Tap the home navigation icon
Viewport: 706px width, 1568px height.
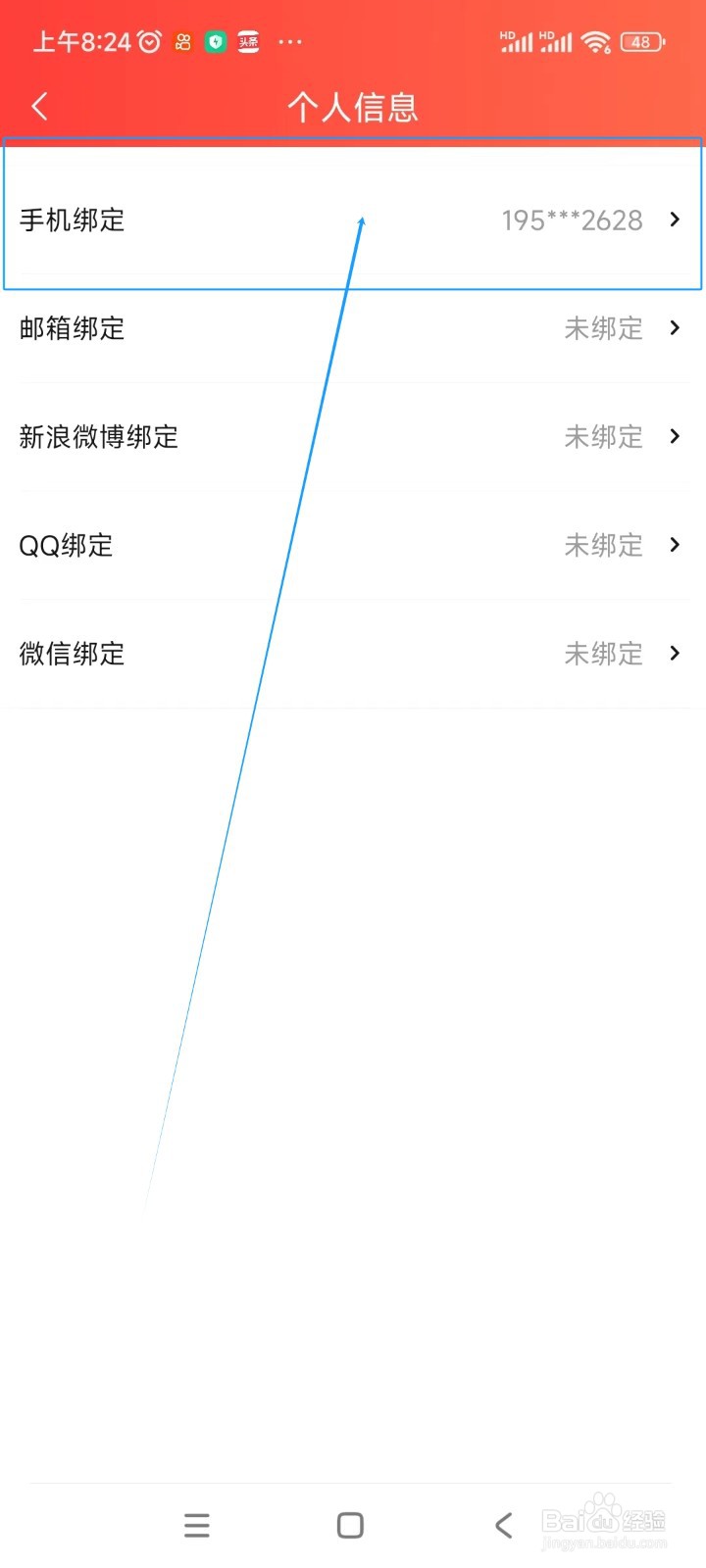[x=349, y=1525]
